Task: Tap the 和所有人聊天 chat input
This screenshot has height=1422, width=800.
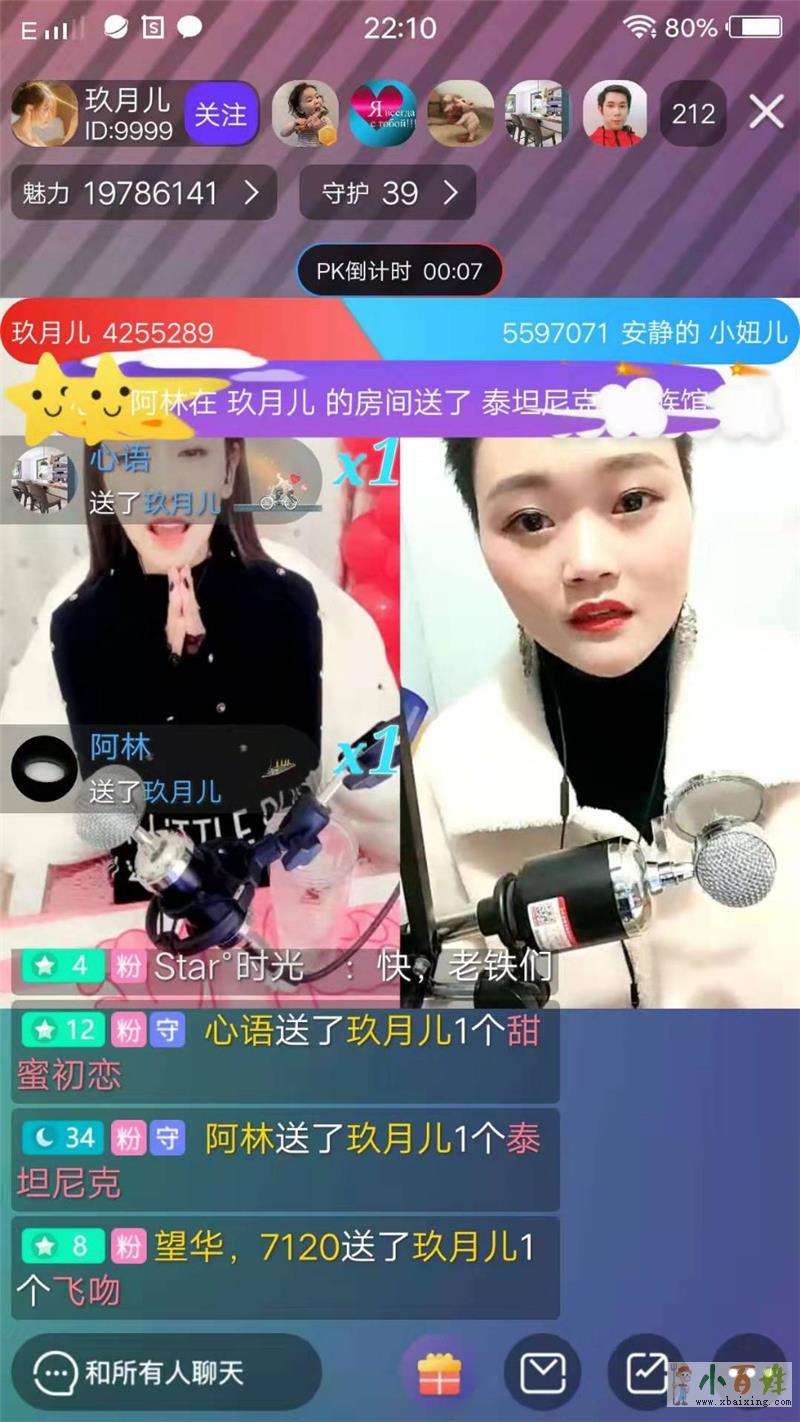Action: tap(165, 1373)
